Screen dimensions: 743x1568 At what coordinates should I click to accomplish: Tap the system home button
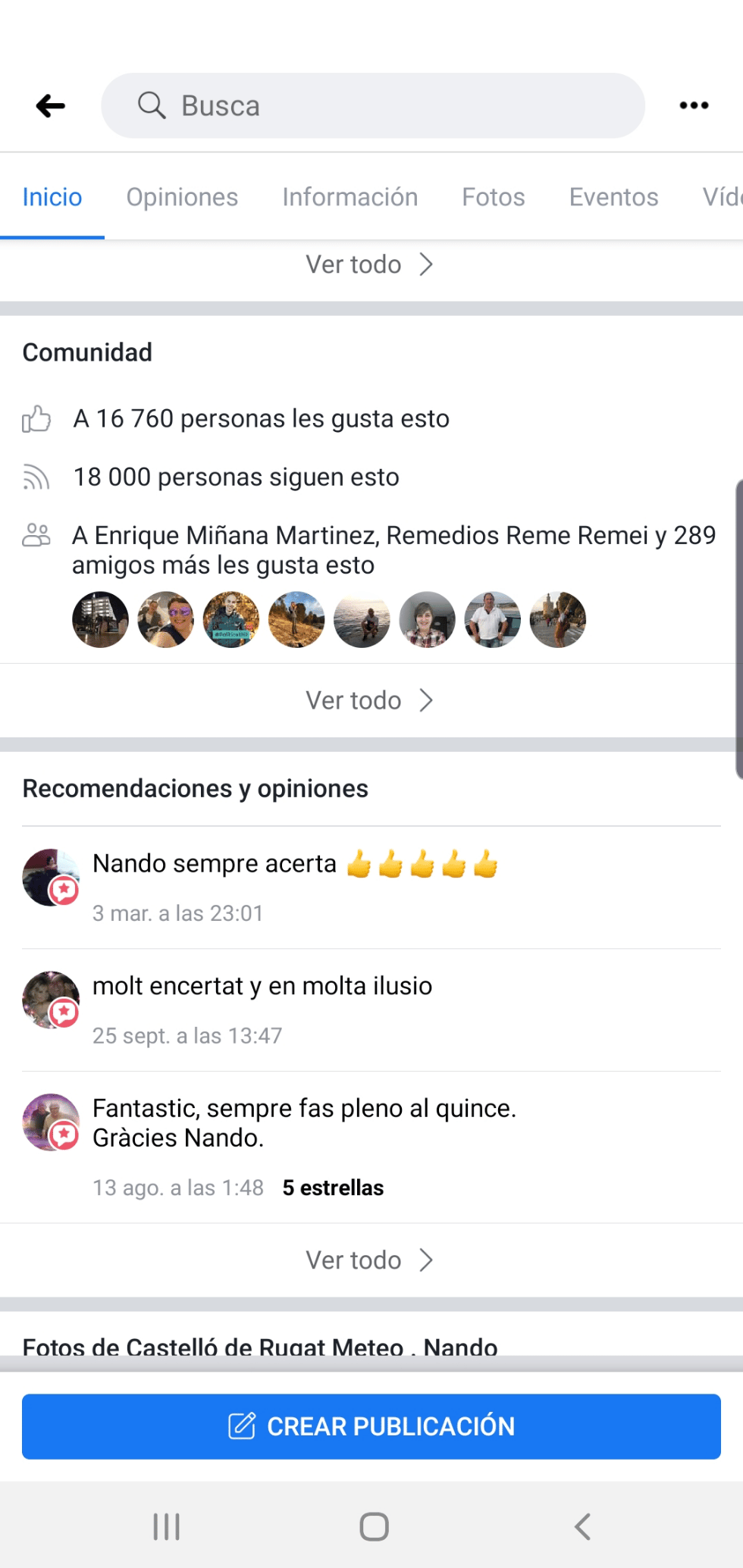tap(374, 1526)
